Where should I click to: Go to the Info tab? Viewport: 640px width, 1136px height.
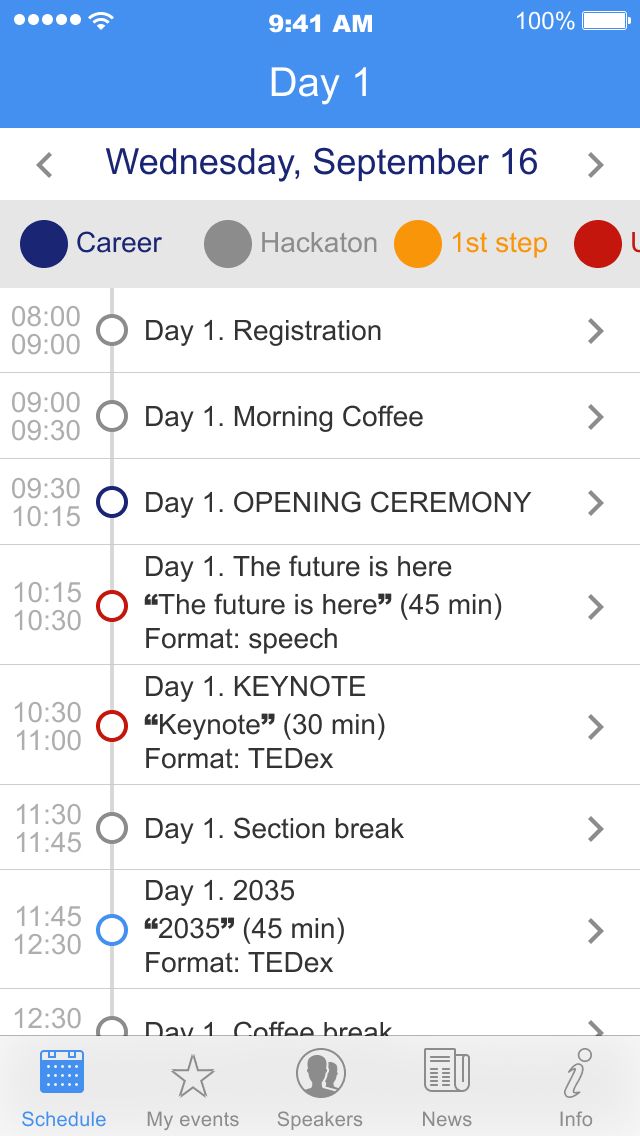[x=576, y=1088]
